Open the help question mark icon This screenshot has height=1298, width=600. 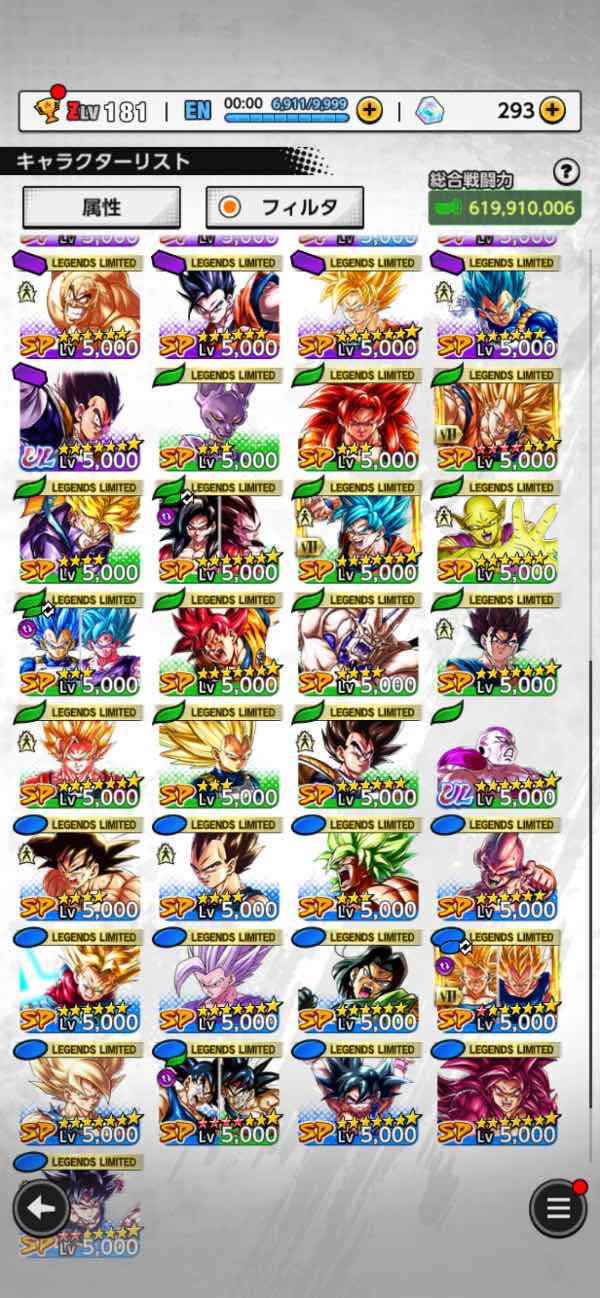[x=567, y=171]
